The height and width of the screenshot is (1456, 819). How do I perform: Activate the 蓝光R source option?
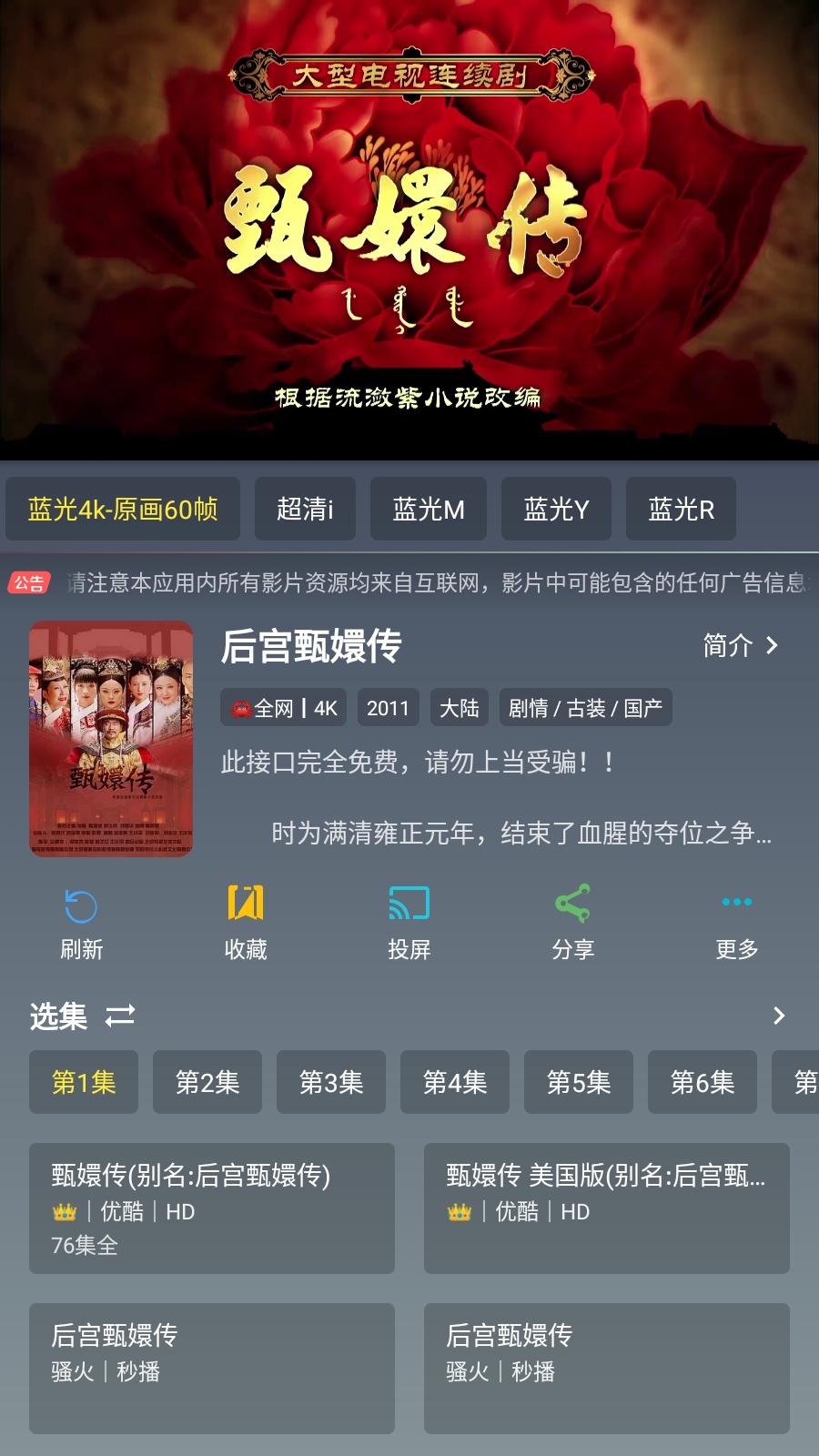pos(681,509)
